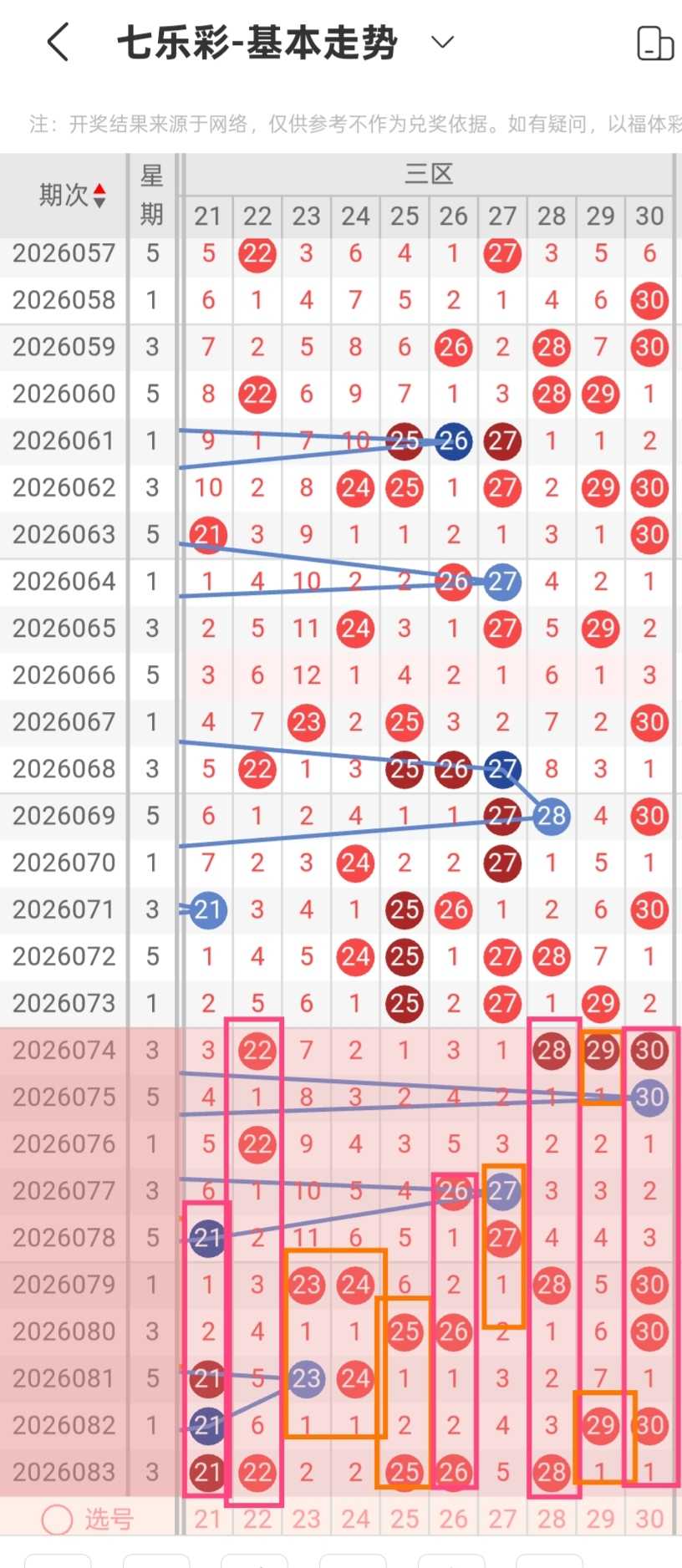Select the 选号 circle option

pos(57,1519)
